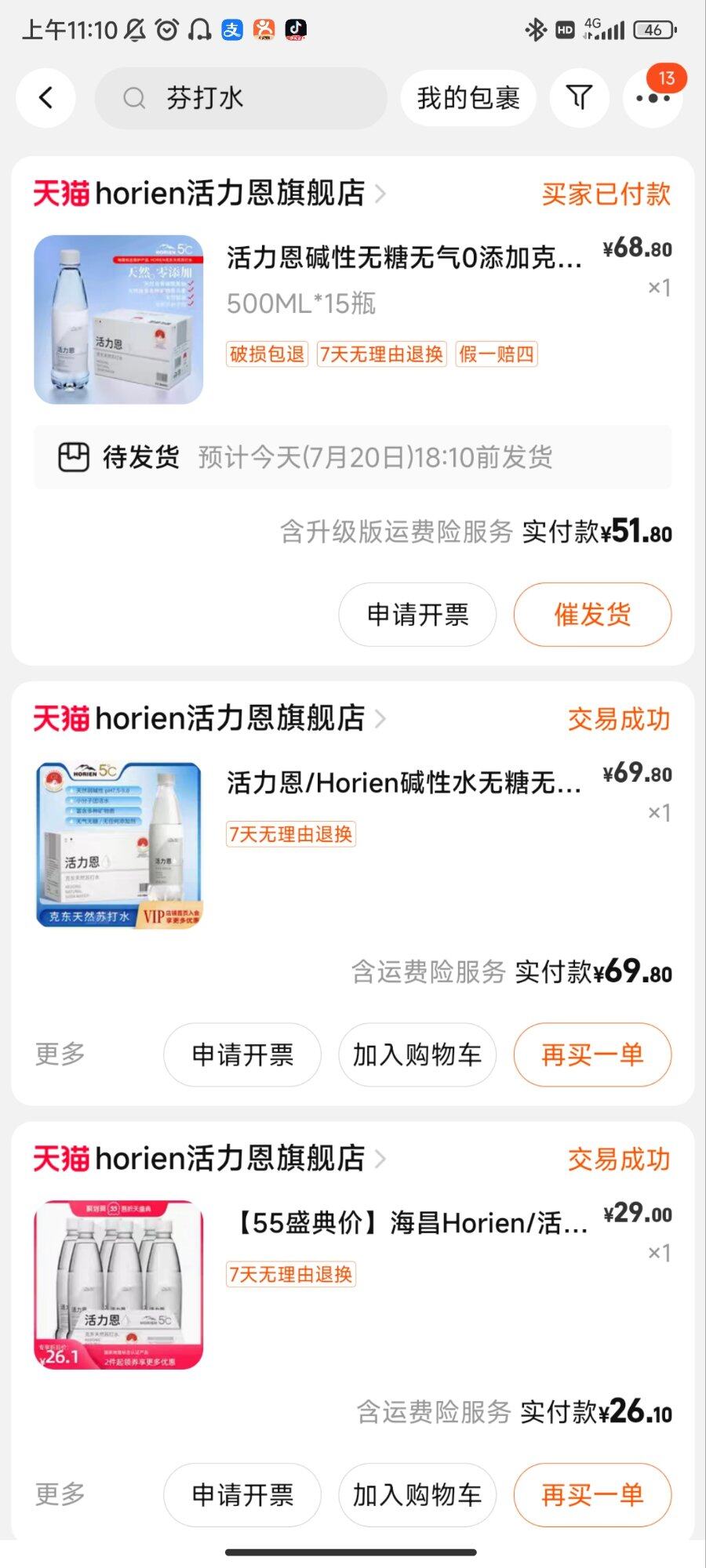Add the ¥69.80 item to cart
This screenshot has height=1568, width=706.
[417, 1054]
